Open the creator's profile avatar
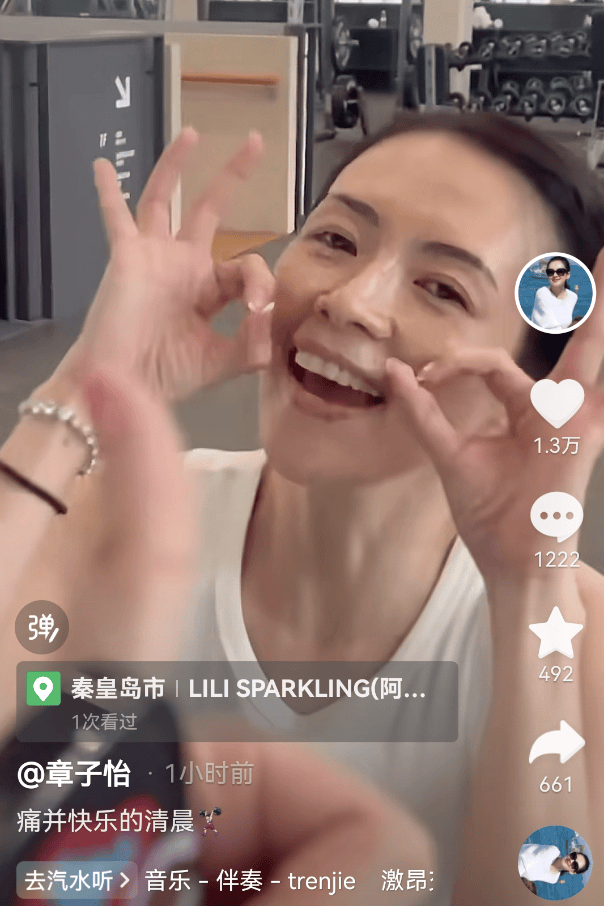The image size is (604, 906). point(555,293)
